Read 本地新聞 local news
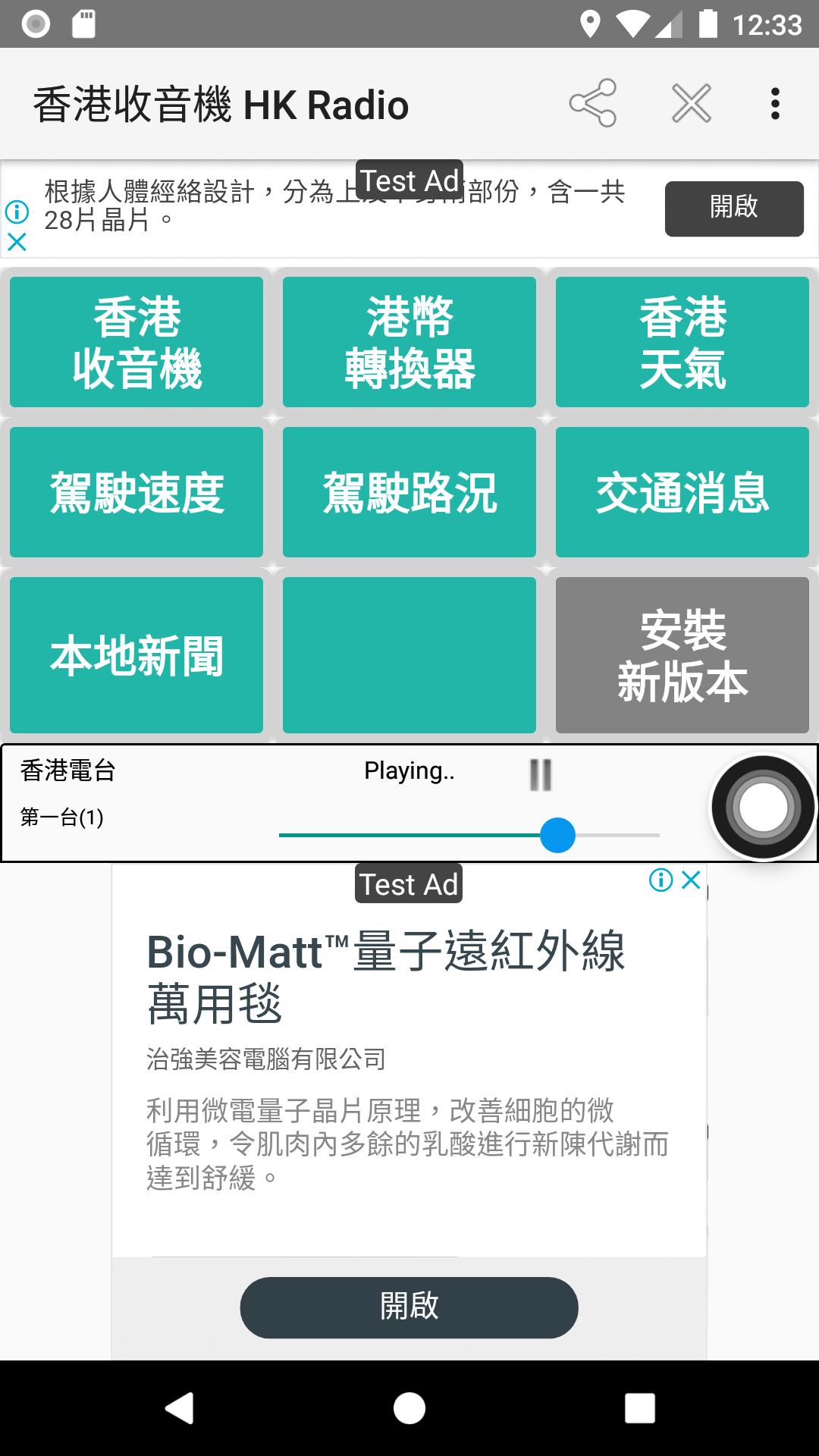This screenshot has height=1456, width=819. 136,655
